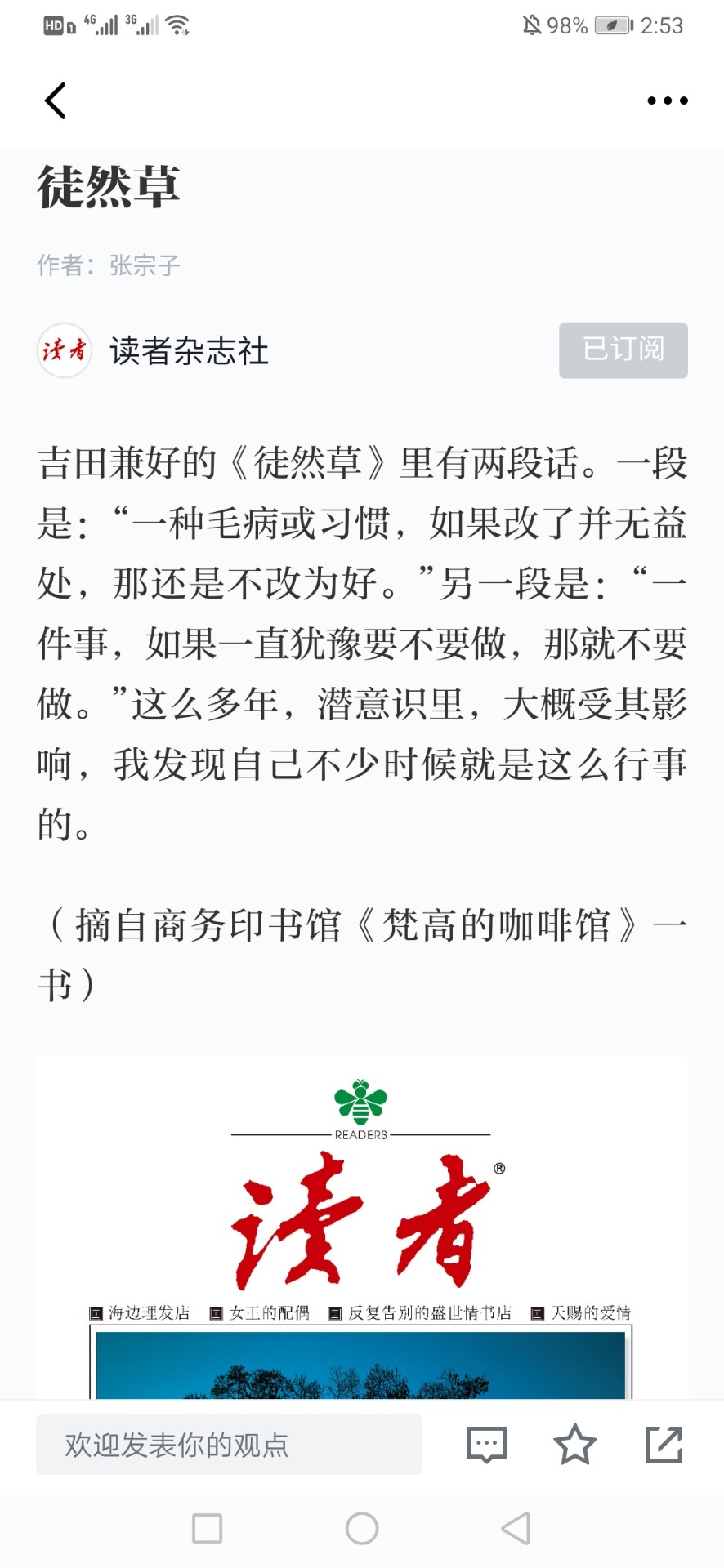Go back using the top-left arrow
Image resolution: width=724 pixels, height=1568 pixels.
point(55,100)
